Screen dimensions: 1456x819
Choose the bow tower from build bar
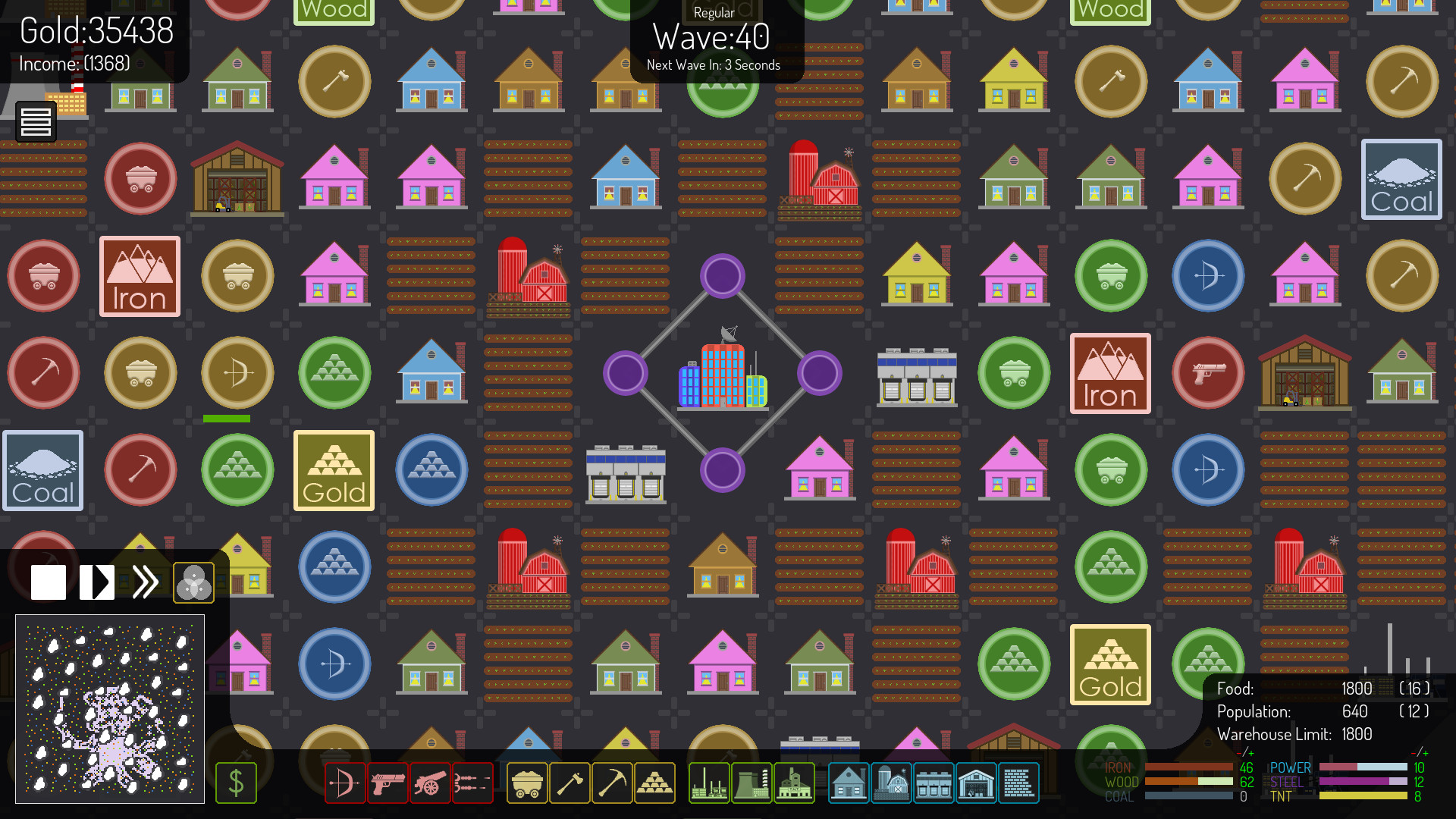[x=344, y=783]
